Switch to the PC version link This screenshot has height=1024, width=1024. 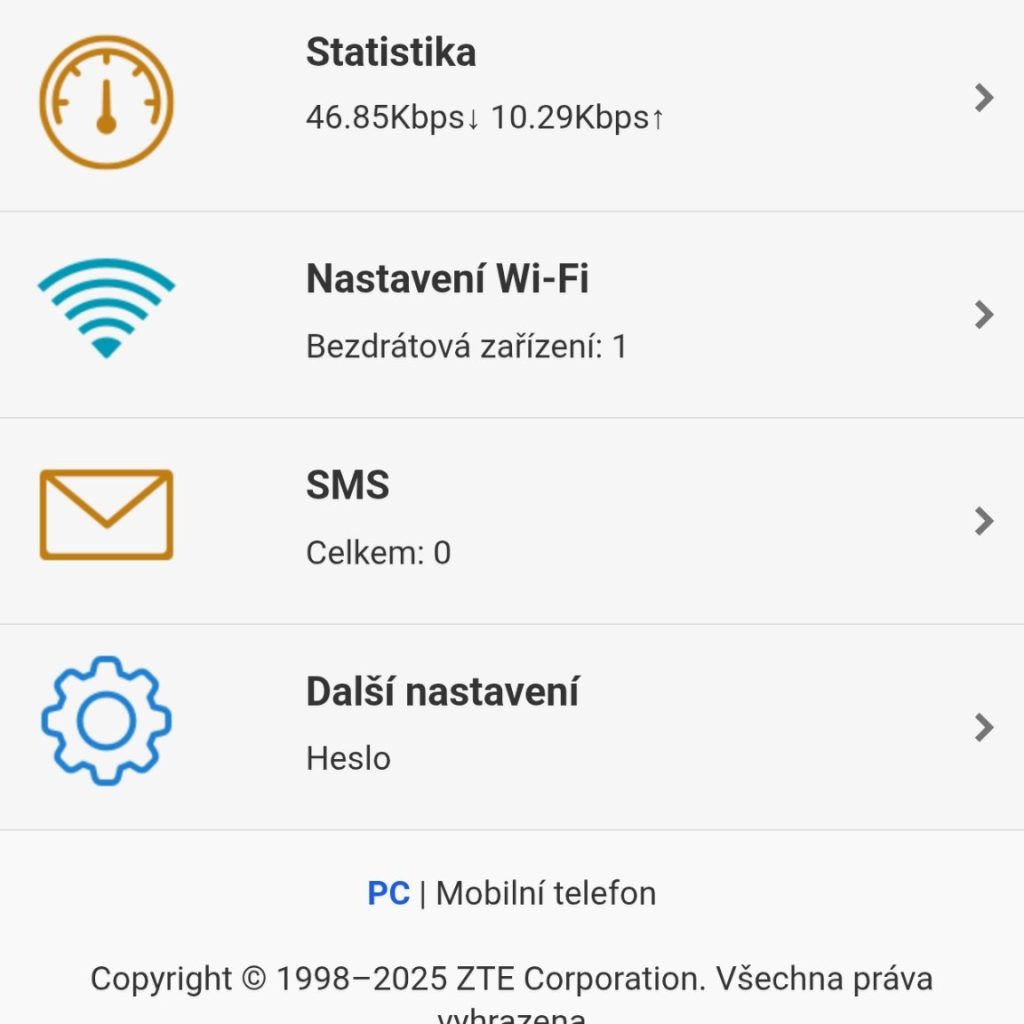coord(388,893)
